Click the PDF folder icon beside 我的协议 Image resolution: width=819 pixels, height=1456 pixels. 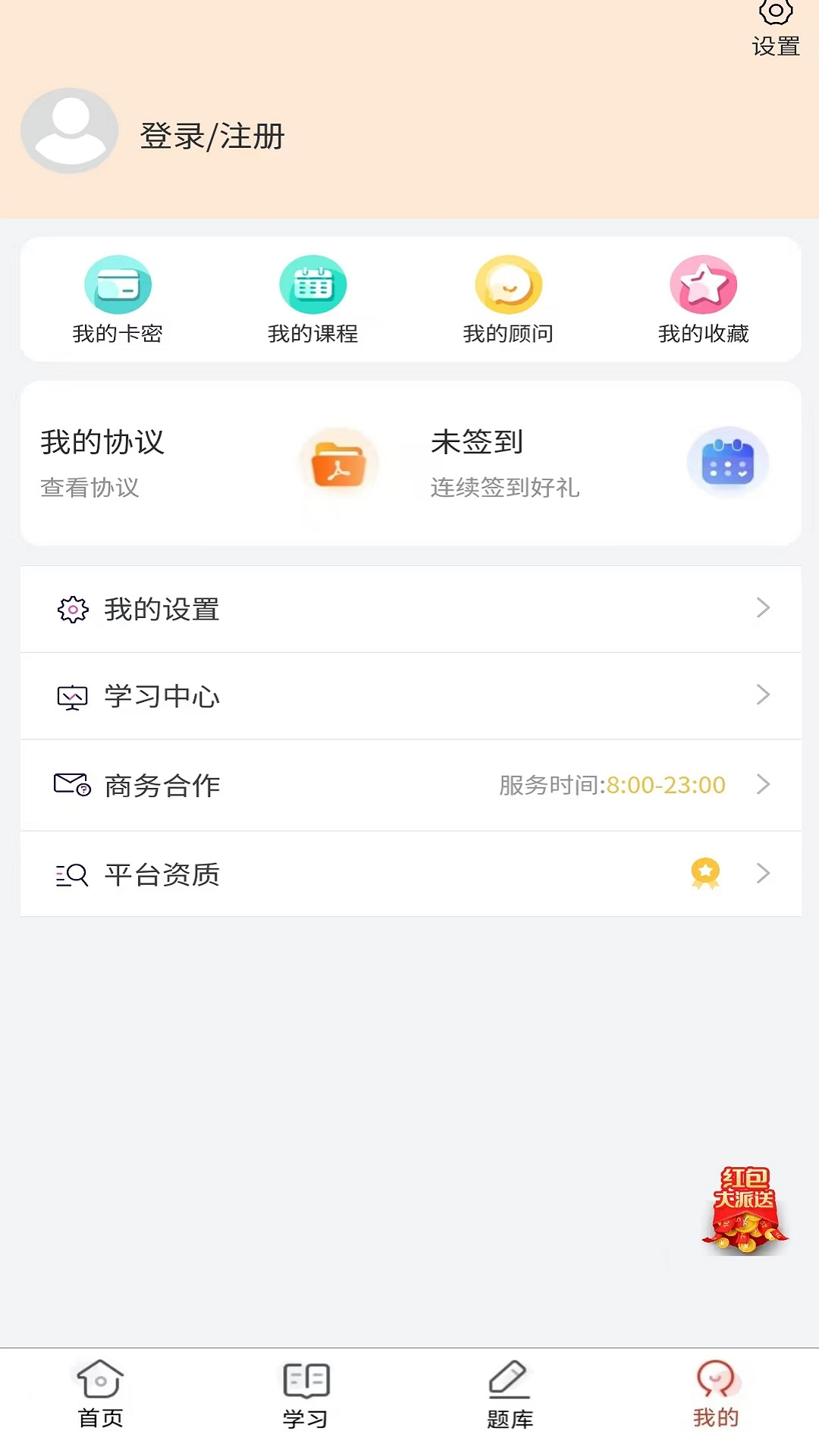click(339, 463)
